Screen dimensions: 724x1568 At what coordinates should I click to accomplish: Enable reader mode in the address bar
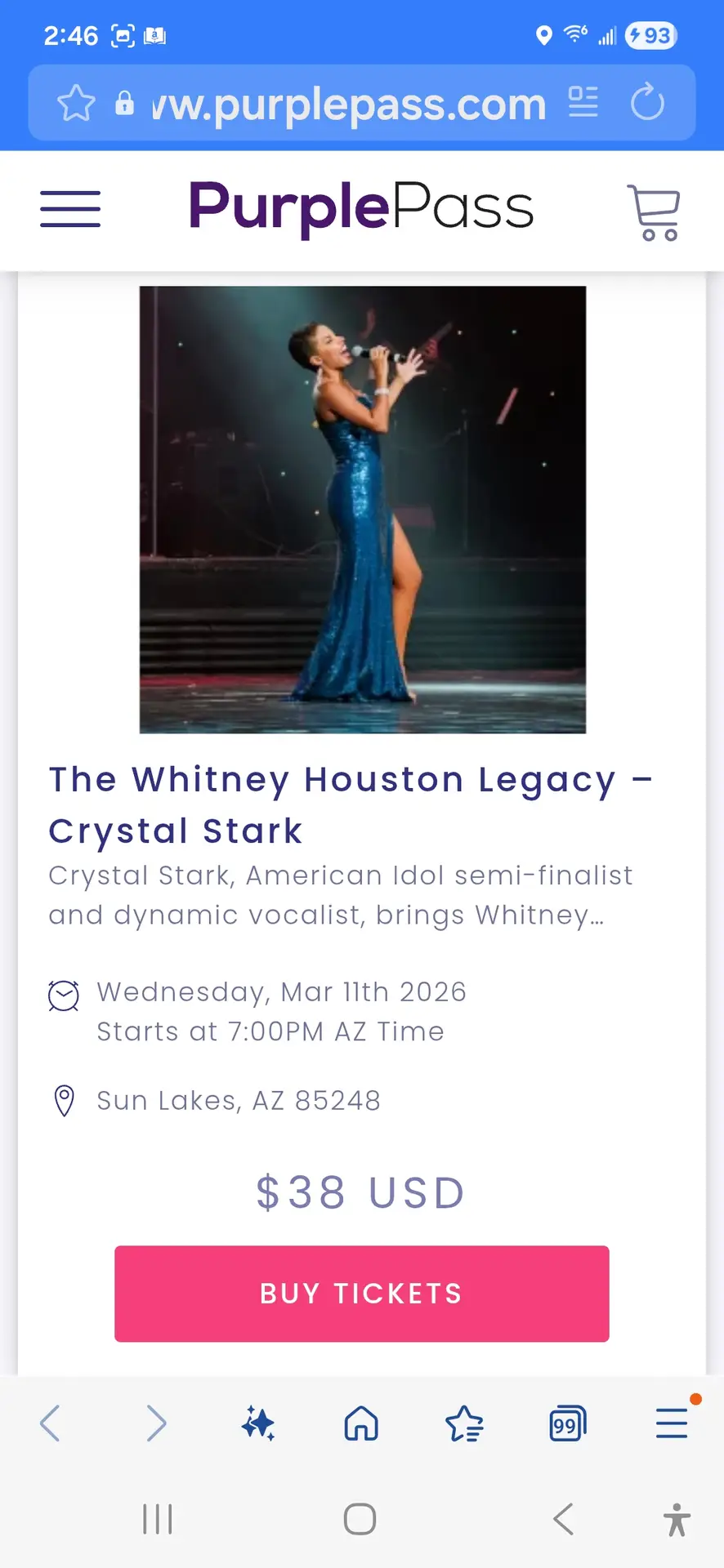pyautogui.click(x=583, y=103)
